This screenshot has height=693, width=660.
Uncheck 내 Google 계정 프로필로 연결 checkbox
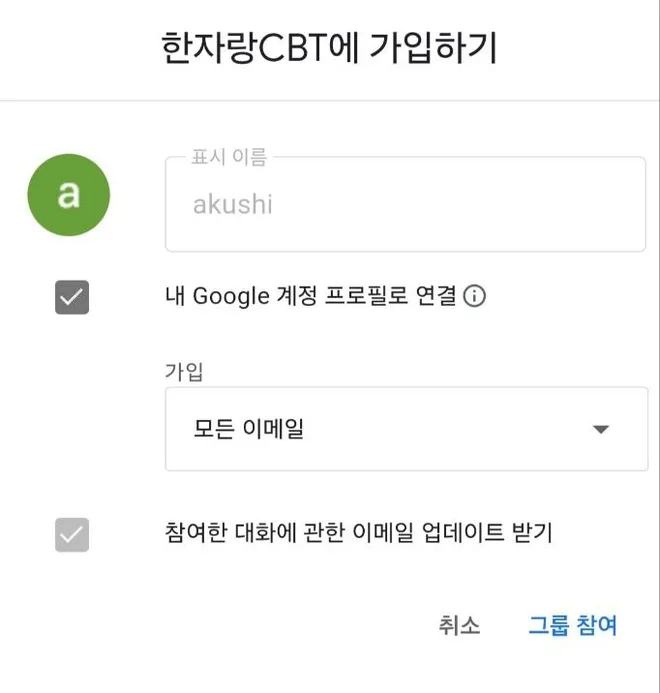point(72,297)
